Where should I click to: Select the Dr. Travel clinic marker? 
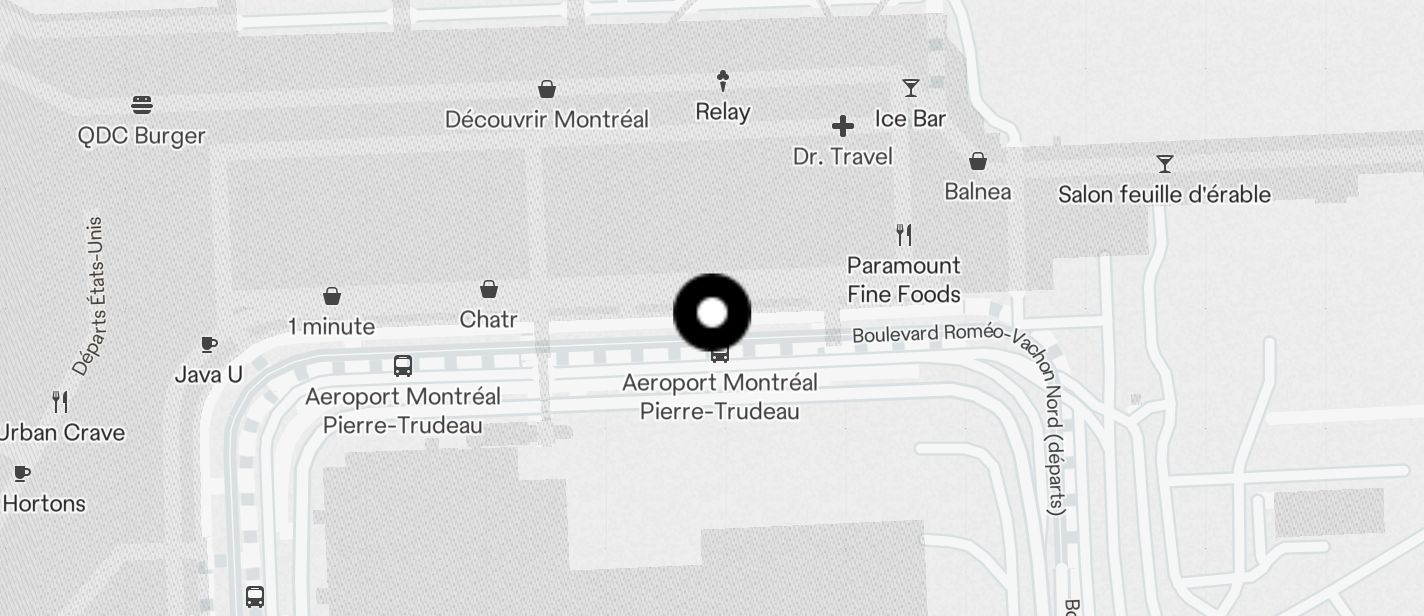[843, 127]
